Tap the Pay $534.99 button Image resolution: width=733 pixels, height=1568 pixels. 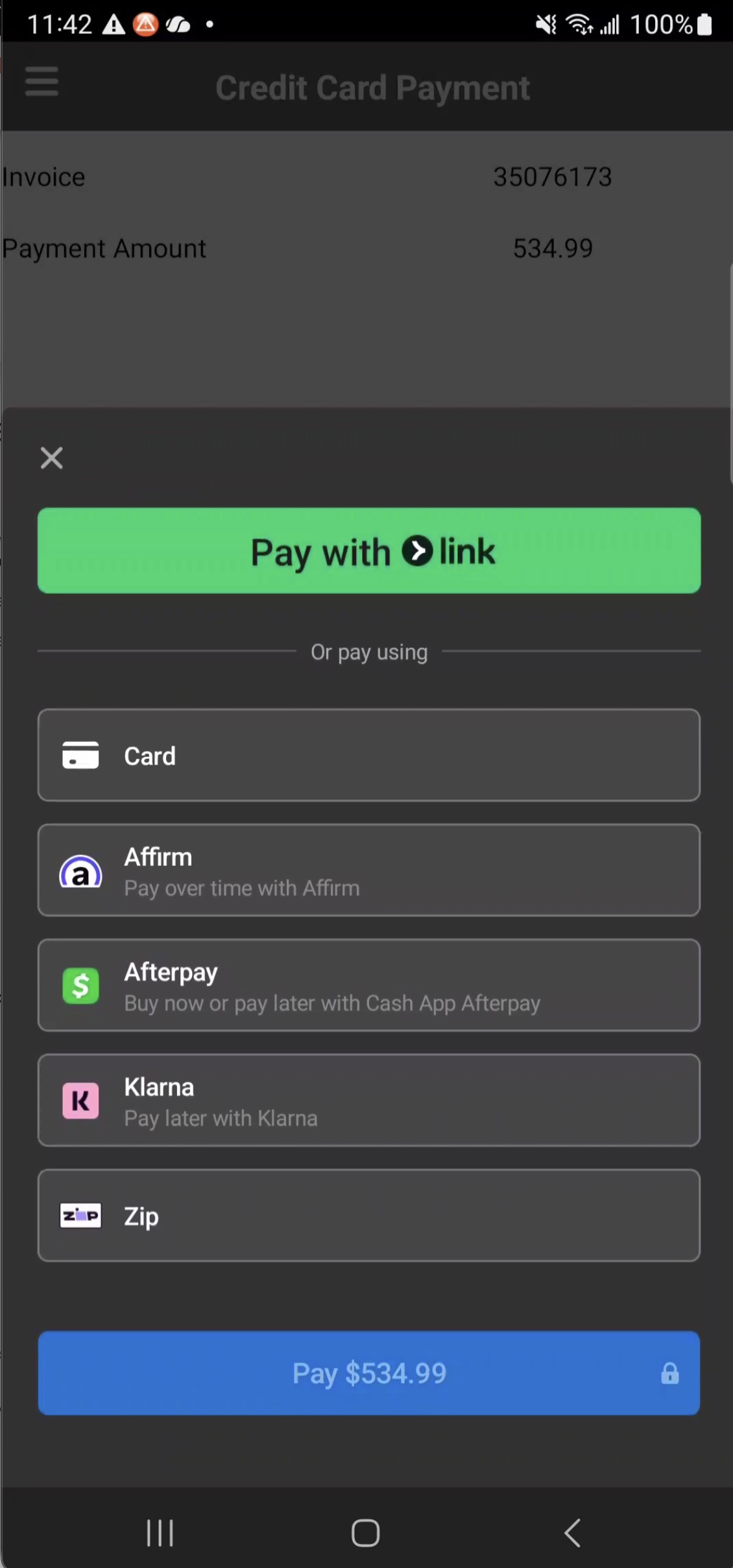[368, 1373]
